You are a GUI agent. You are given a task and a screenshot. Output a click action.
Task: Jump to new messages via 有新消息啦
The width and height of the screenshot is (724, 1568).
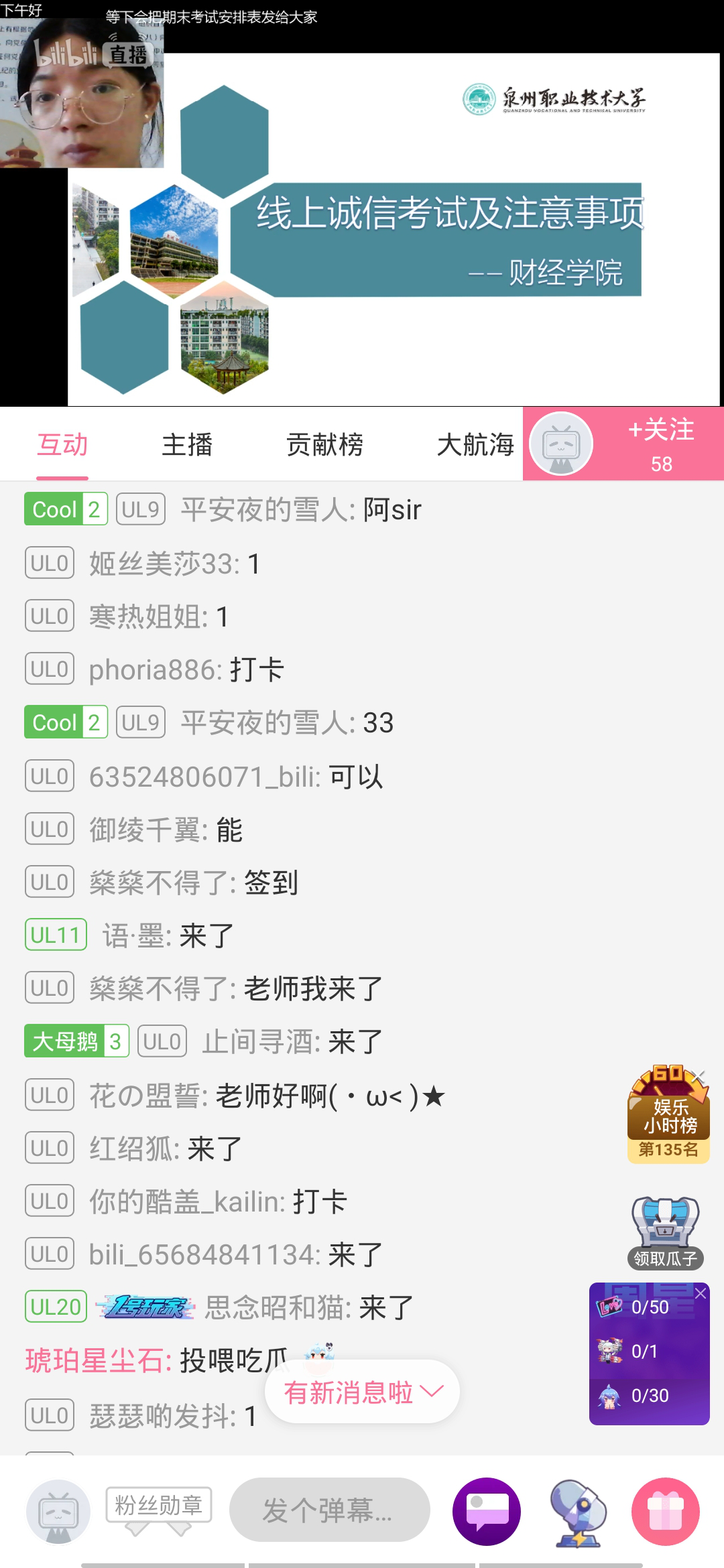point(362,1392)
